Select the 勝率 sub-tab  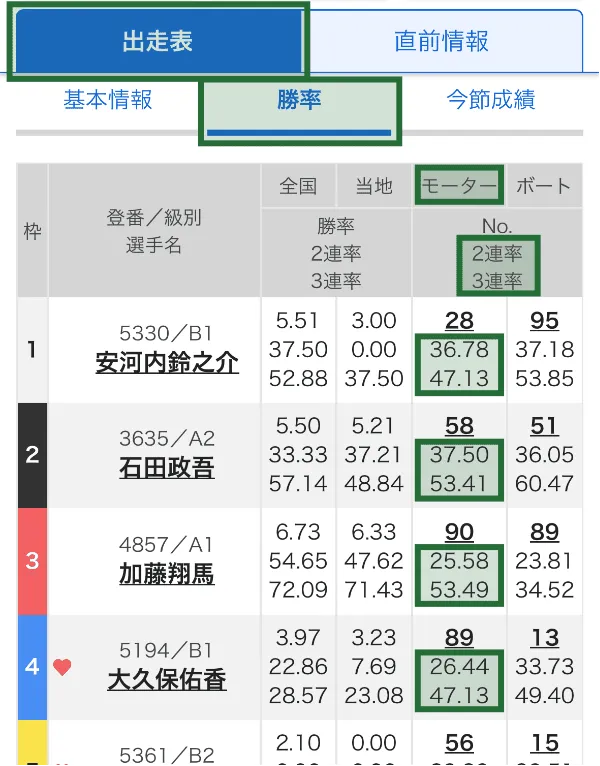(300, 100)
